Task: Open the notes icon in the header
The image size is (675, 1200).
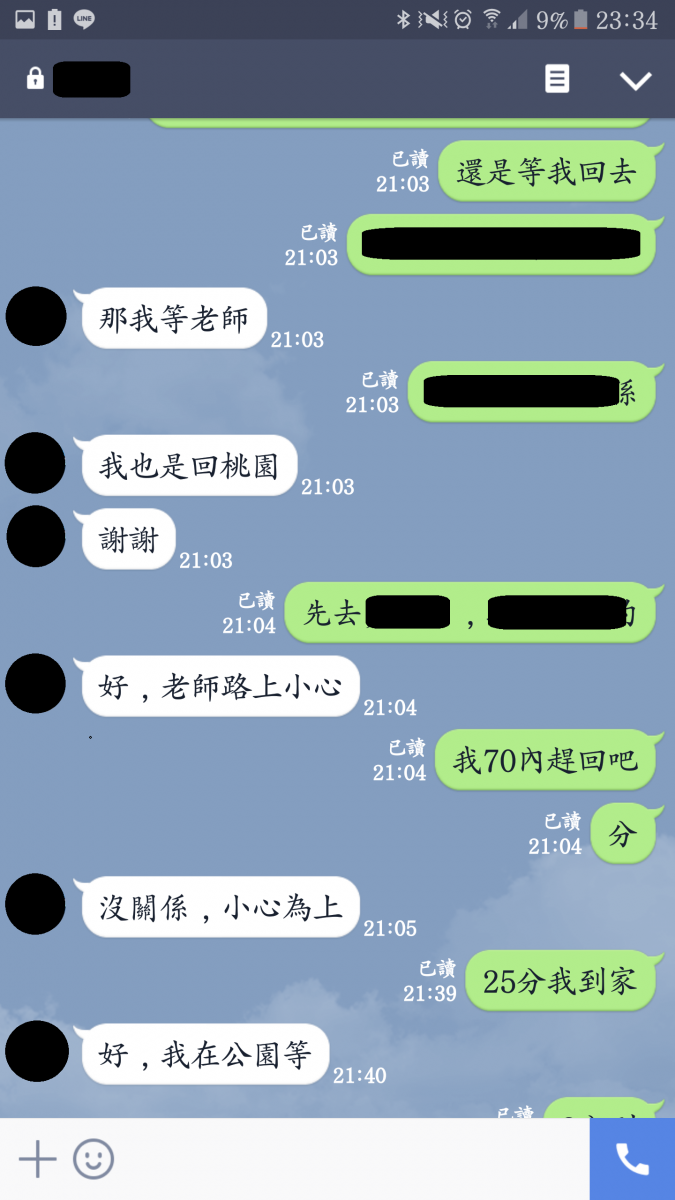Action: click(x=557, y=80)
